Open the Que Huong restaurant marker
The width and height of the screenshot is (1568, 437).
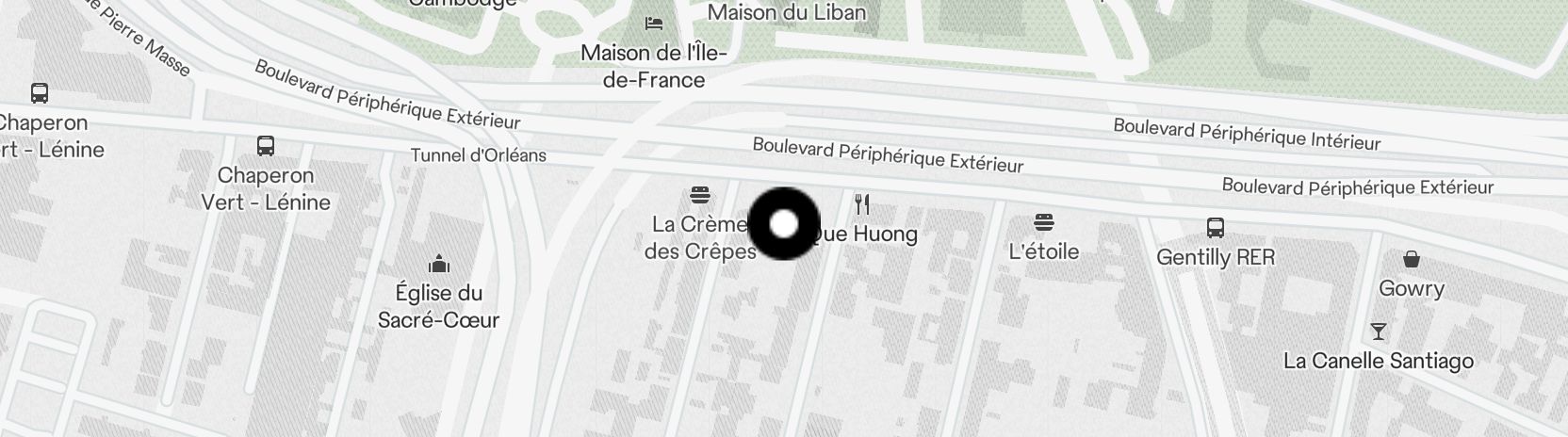click(861, 203)
